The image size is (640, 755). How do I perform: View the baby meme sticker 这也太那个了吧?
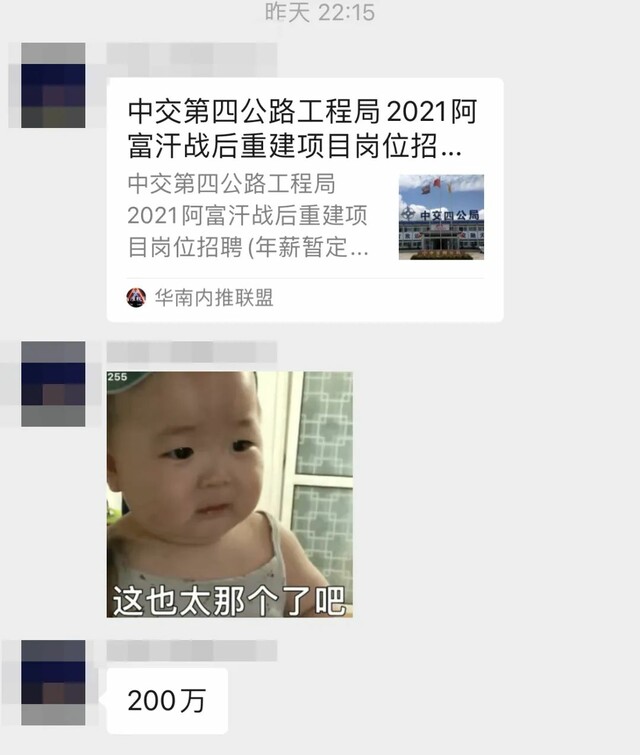click(230, 494)
